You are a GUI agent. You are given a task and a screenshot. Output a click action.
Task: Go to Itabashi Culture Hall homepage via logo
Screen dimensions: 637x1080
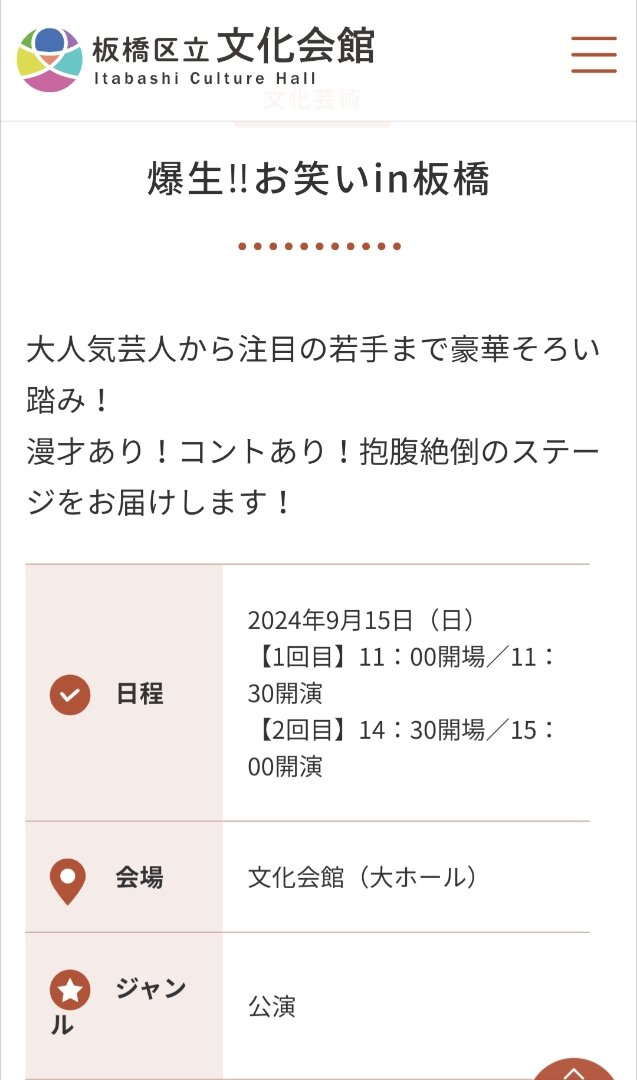point(196,58)
